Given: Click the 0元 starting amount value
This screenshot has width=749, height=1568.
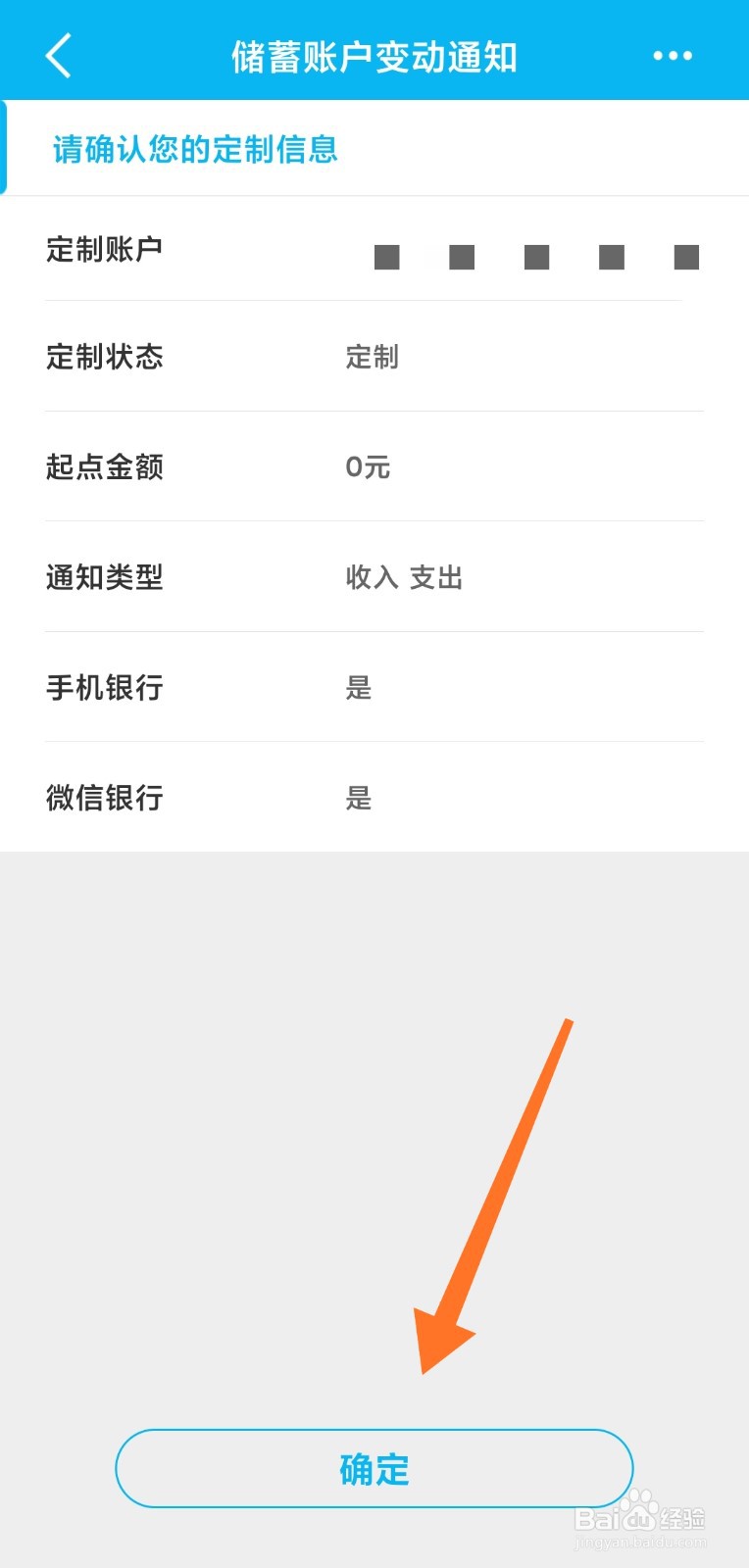Looking at the screenshot, I should 367,467.
